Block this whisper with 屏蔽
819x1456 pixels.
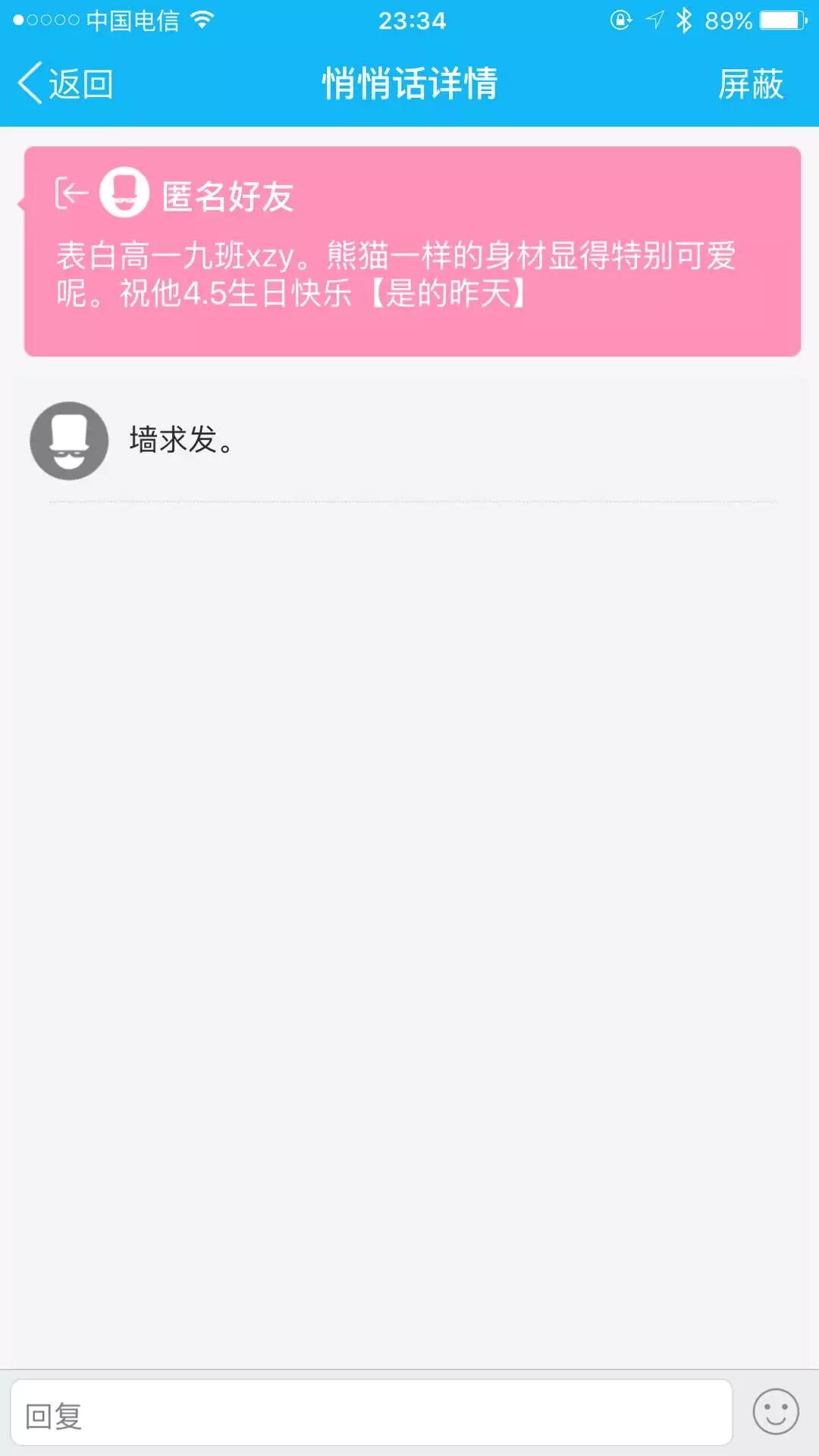click(x=750, y=83)
